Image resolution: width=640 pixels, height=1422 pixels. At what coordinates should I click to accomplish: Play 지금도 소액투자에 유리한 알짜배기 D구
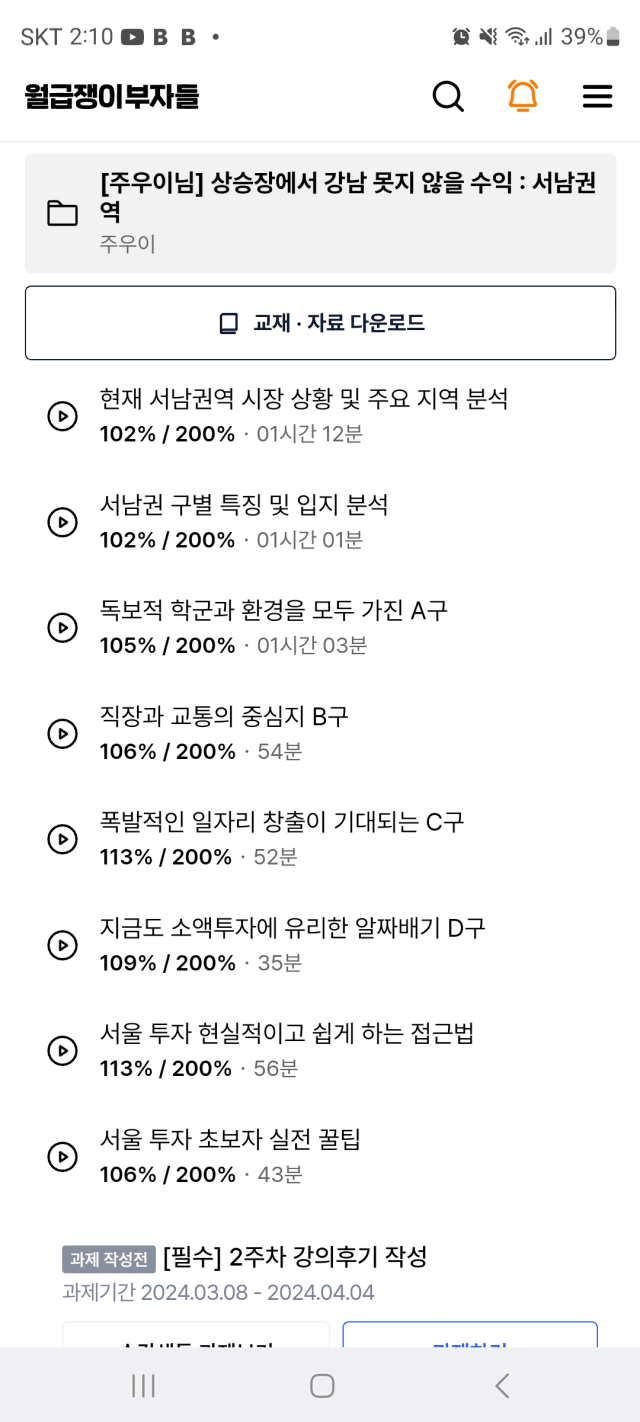(320, 945)
